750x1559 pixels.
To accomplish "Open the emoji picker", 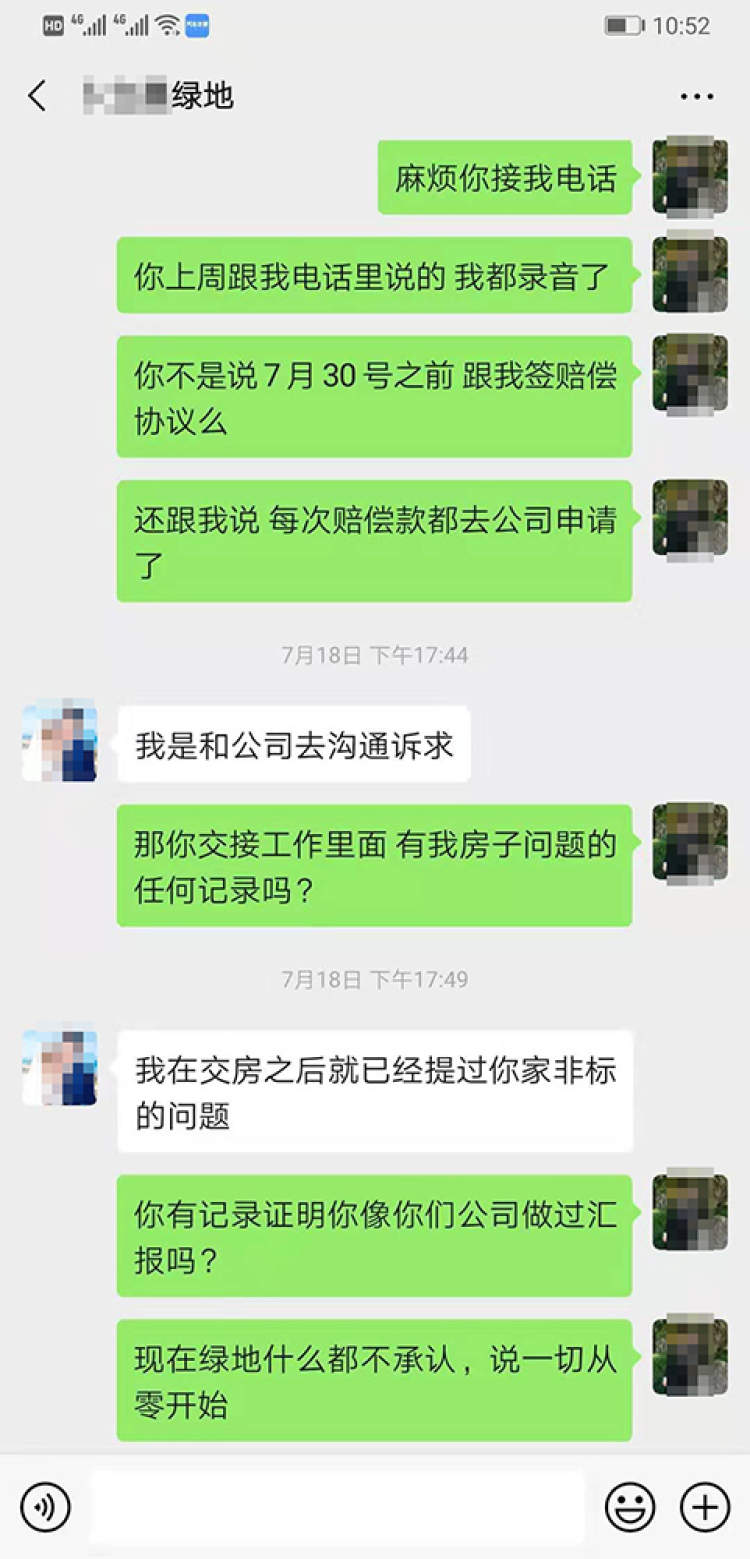I will click(630, 1507).
